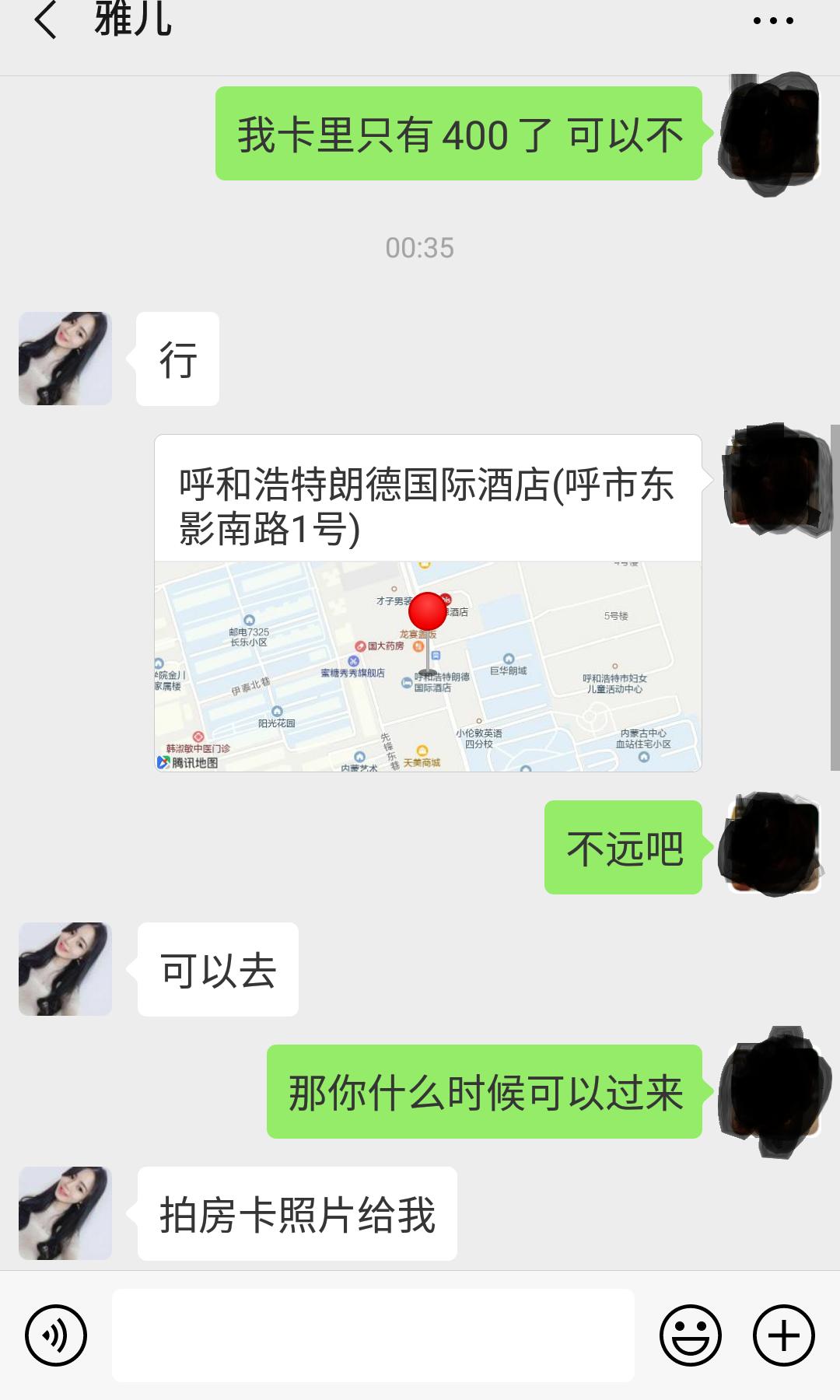Image resolution: width=840 pixels, height=1400 pixels.
Task: Focus the message text field
Action: click(x=373, y=1335)
